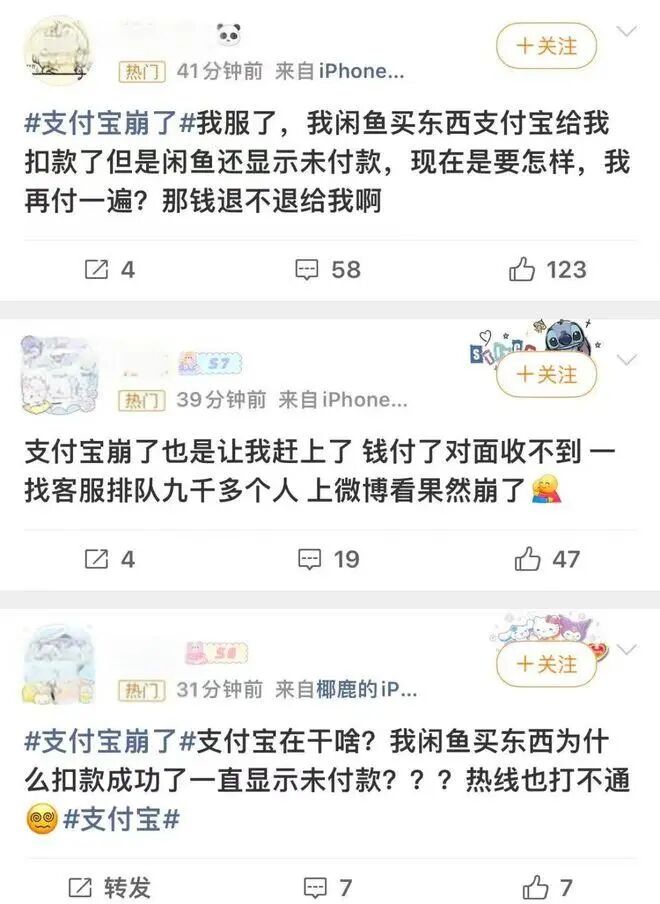Open the avatar of the 41分钟前 poster

[x=57, y=52]
